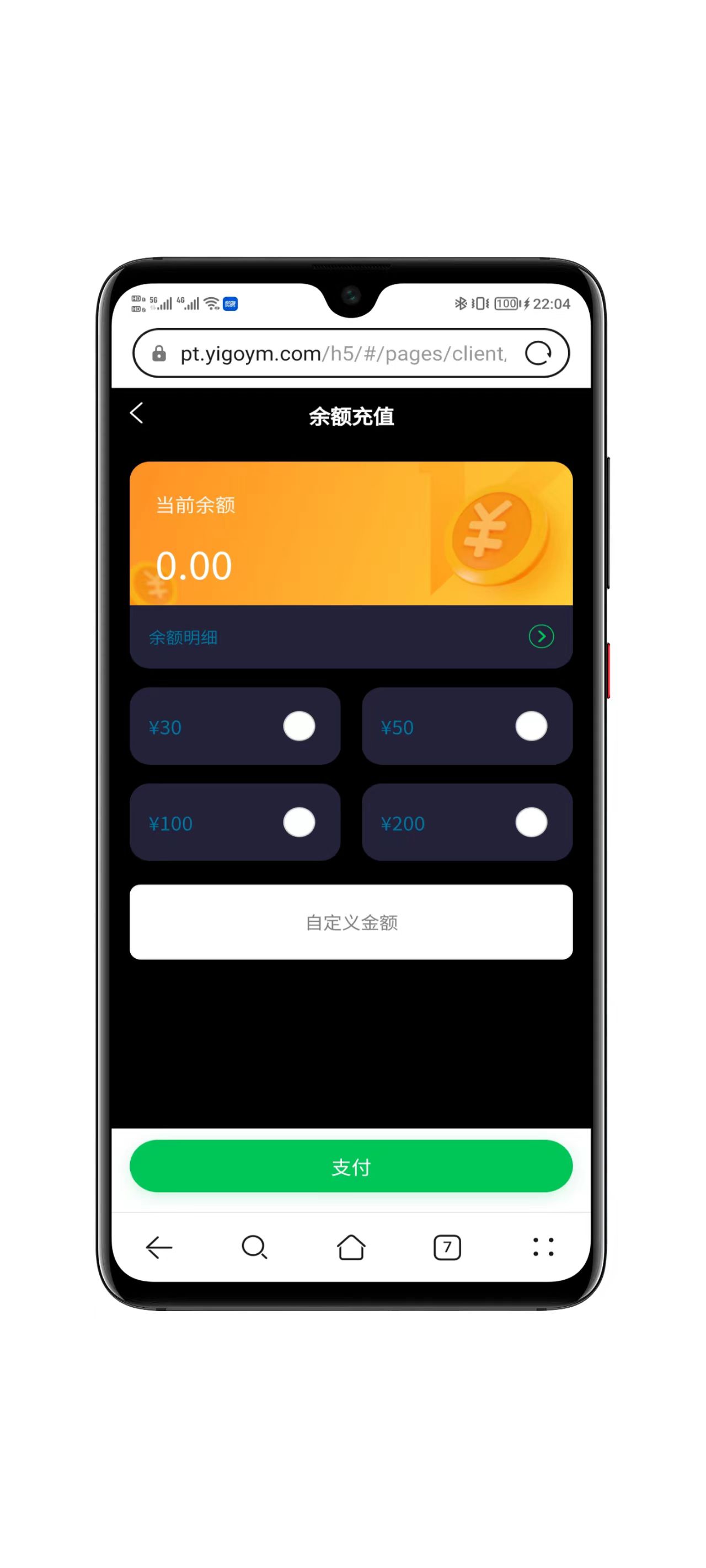Viewport: 706px width, 1568px height.
Task: Select the ¥30 recharge amount
Action: tap(298, 726)
